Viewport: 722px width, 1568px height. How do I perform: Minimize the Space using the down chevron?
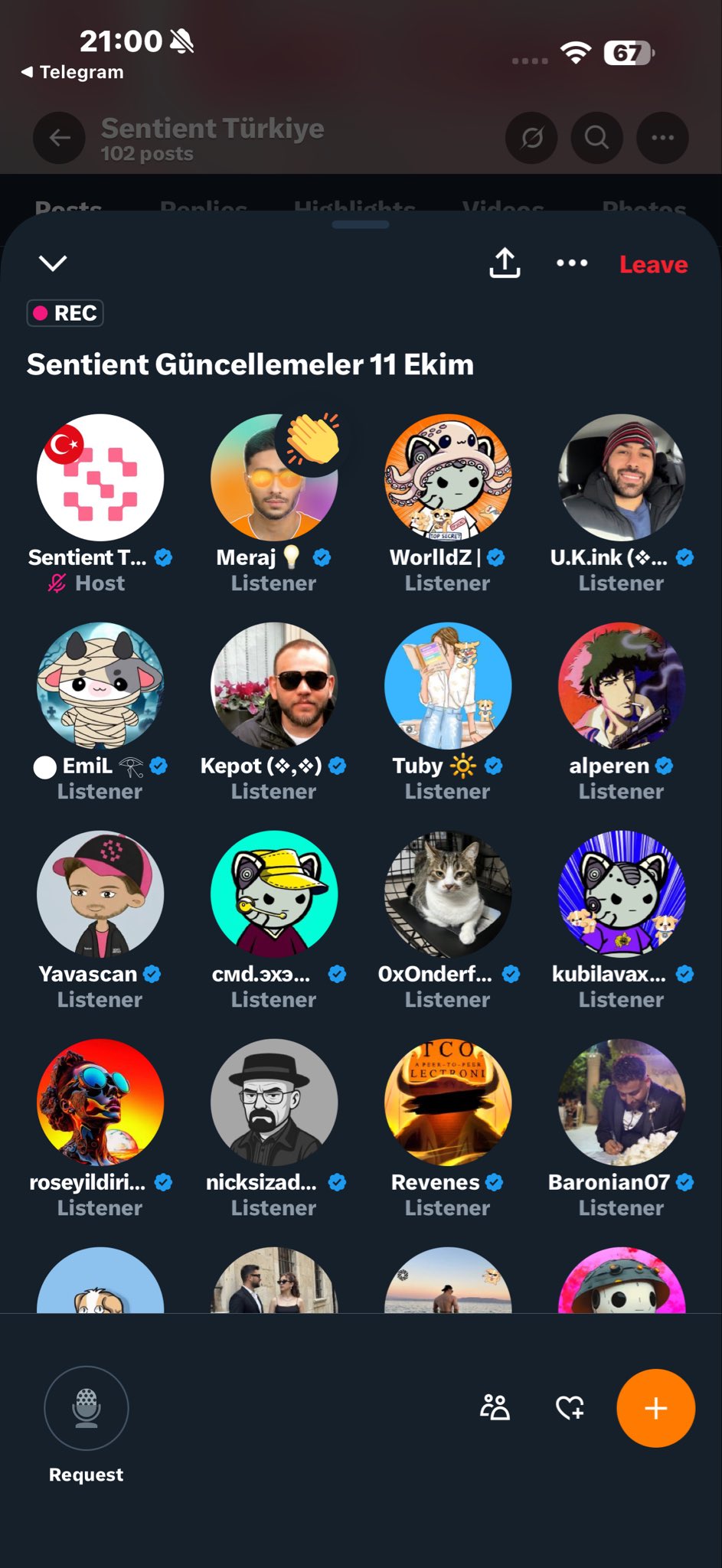[53, 263]
